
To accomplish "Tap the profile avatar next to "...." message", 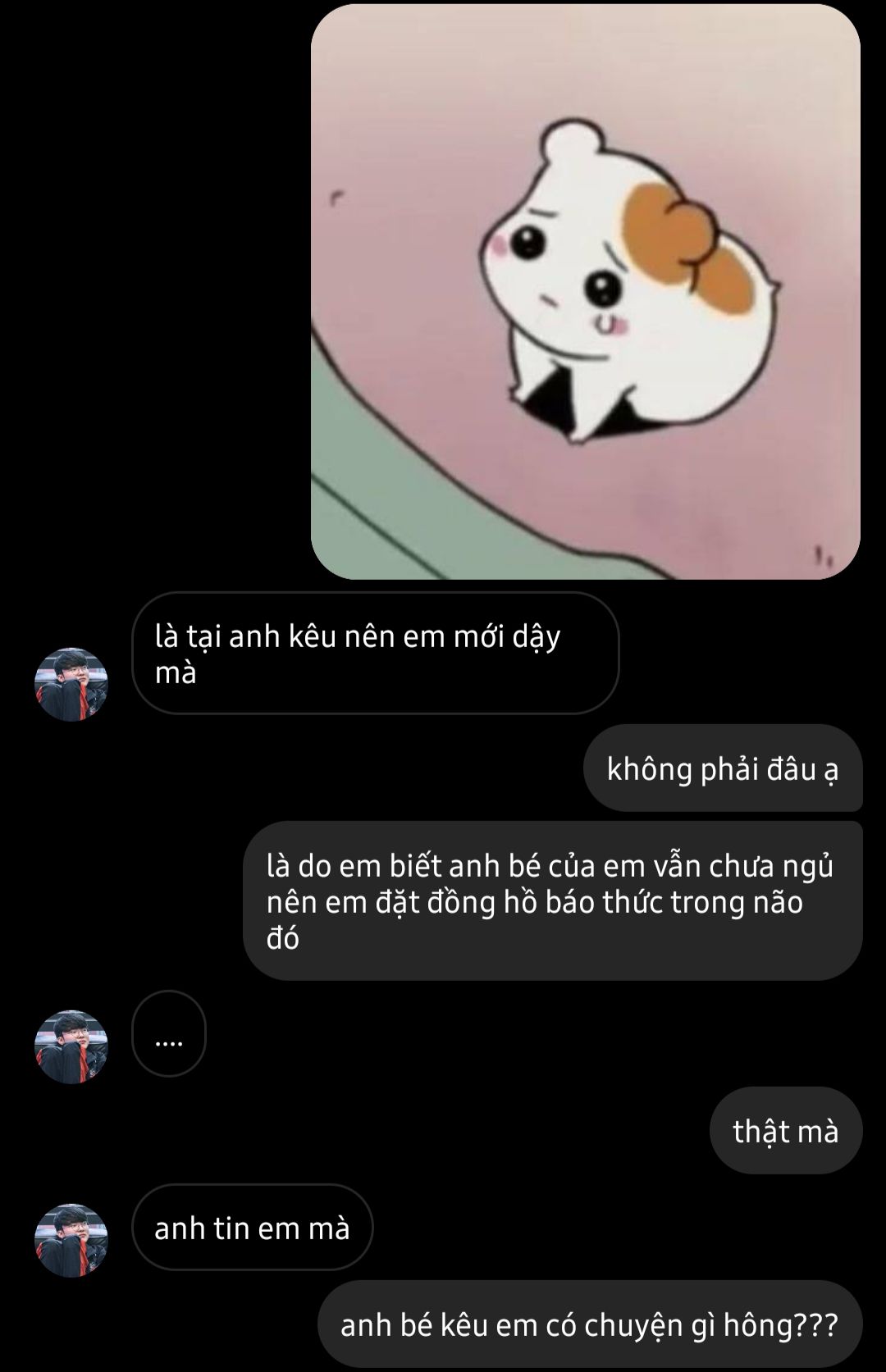I will pyautogui.click(x=71, y=1046).
